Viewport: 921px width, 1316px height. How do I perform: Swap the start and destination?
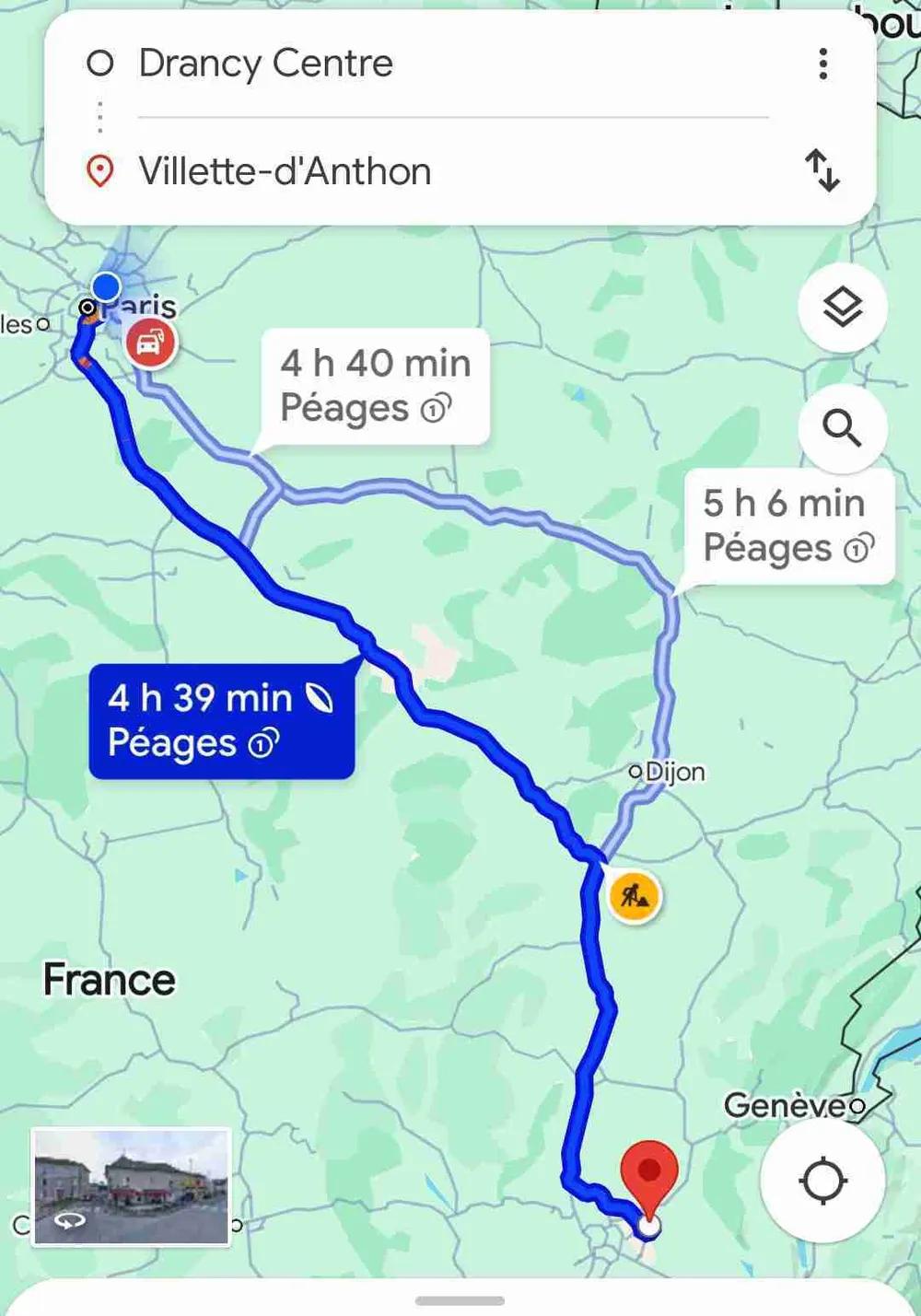click(822, 170)
